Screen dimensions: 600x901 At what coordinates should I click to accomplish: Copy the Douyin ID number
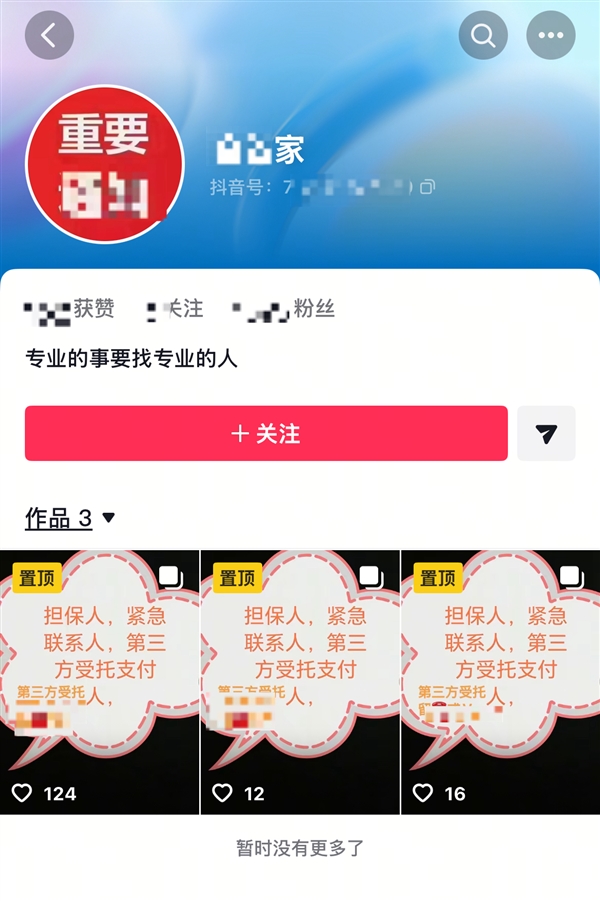click(427, 187)
